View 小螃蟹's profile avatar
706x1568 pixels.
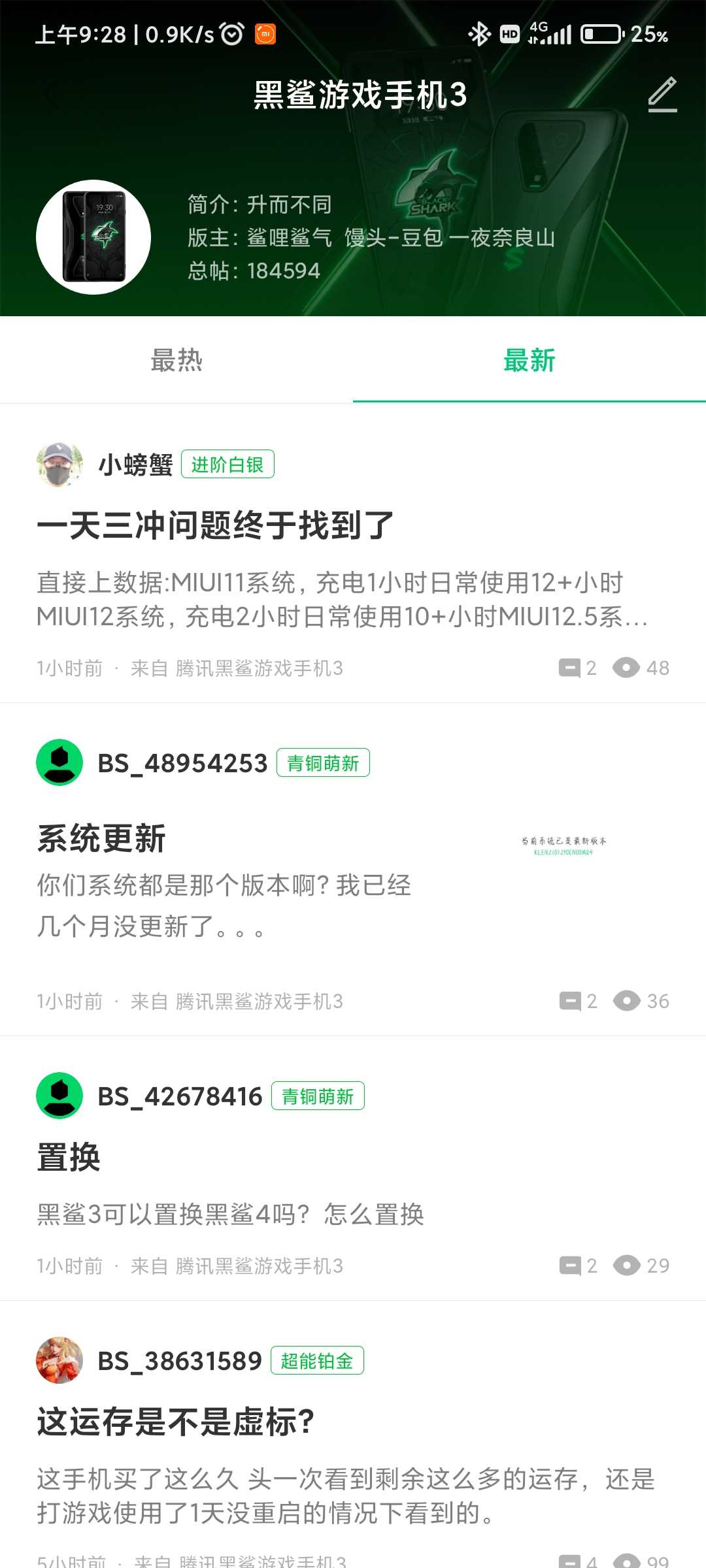(x=59, y=465)
